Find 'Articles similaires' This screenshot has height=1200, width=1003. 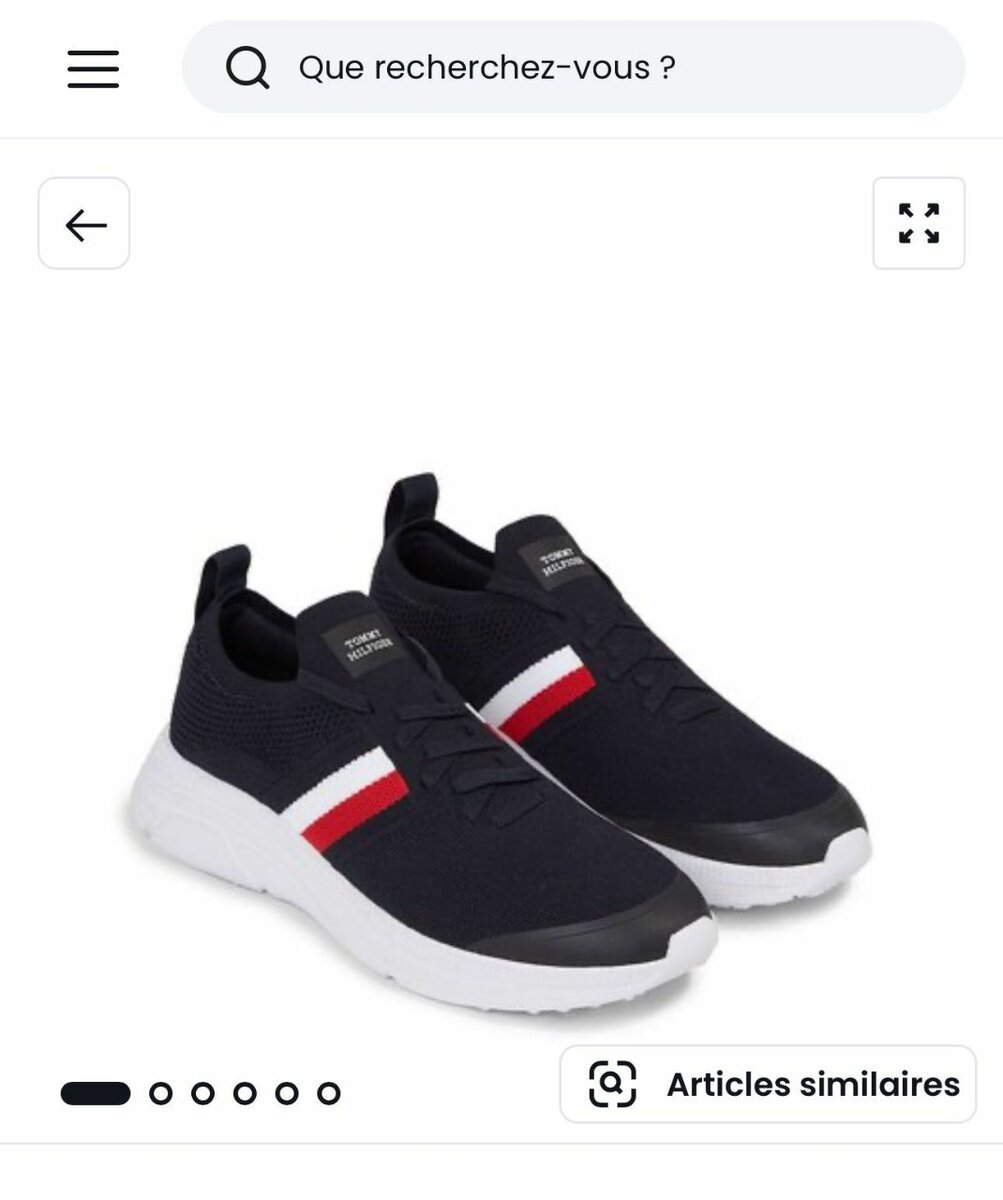[x=767, y=1084]
